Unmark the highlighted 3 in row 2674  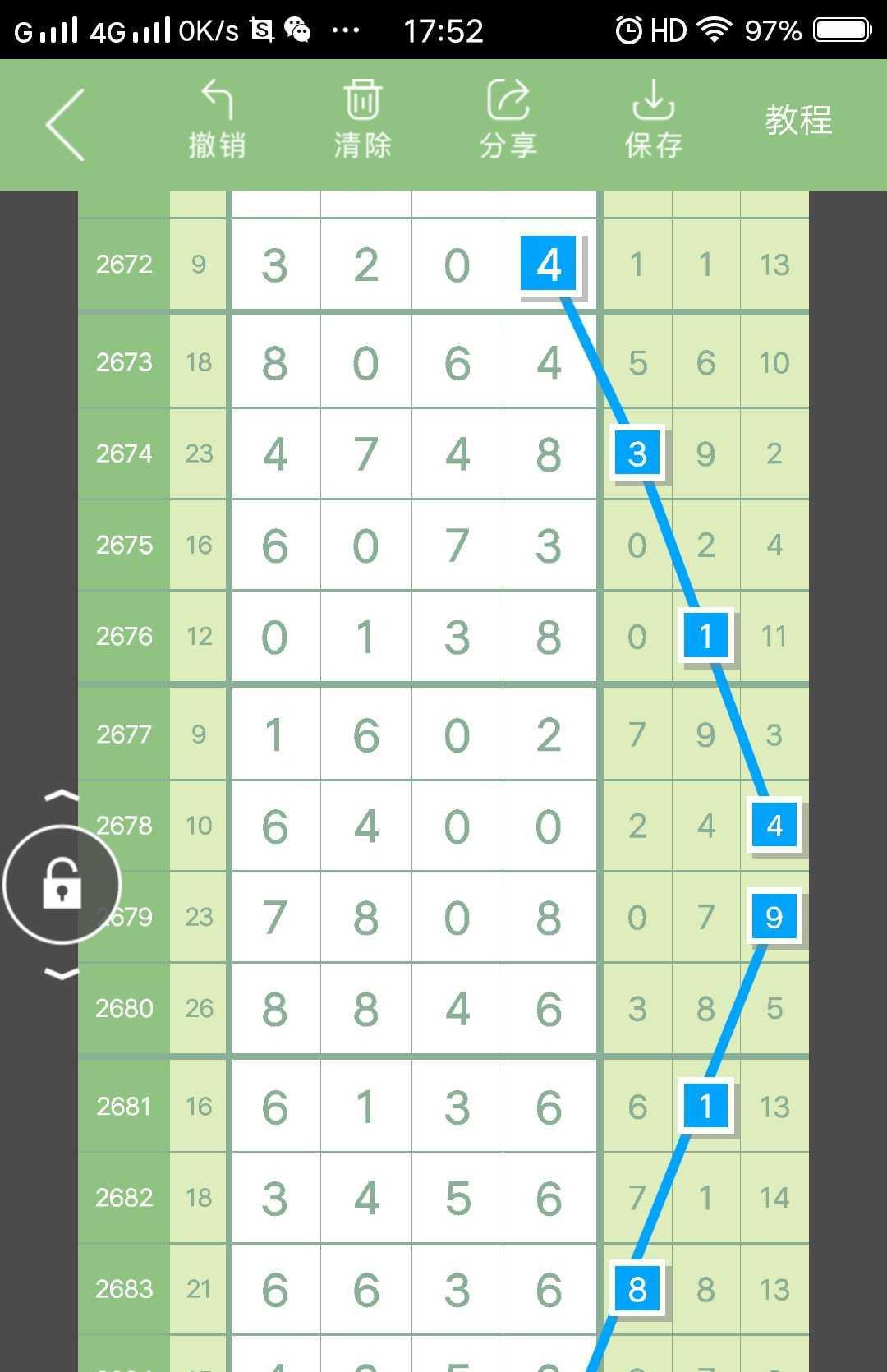click(x=637, y=453)
